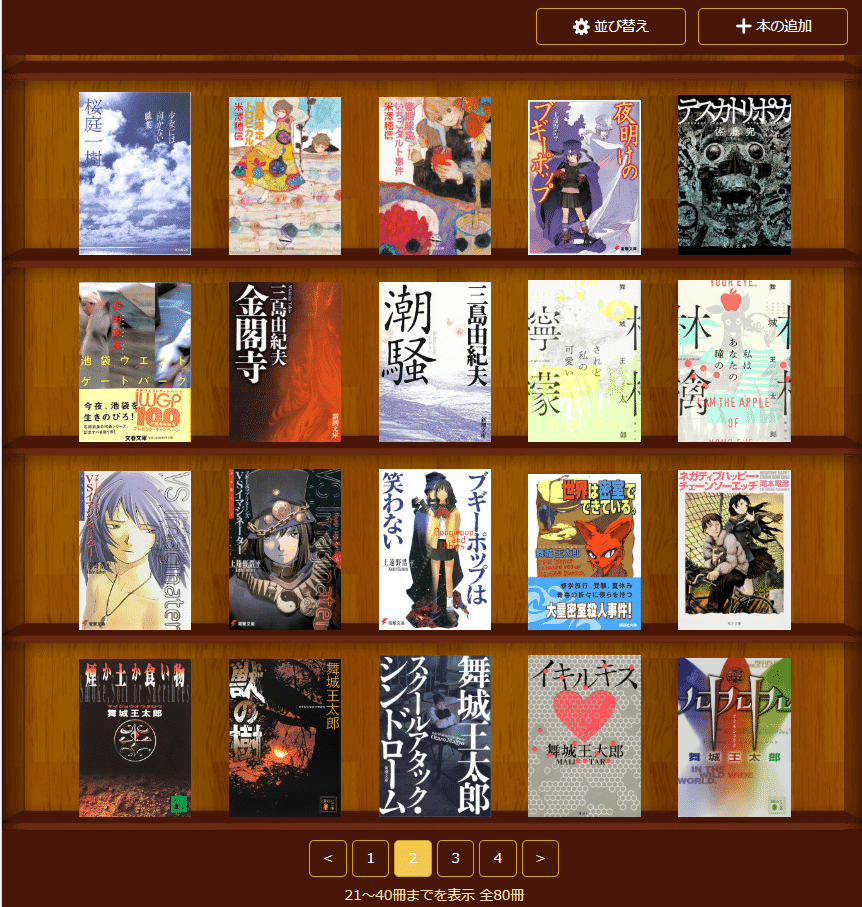
Task: Open the 獣の樹 book
Action: 284,738
